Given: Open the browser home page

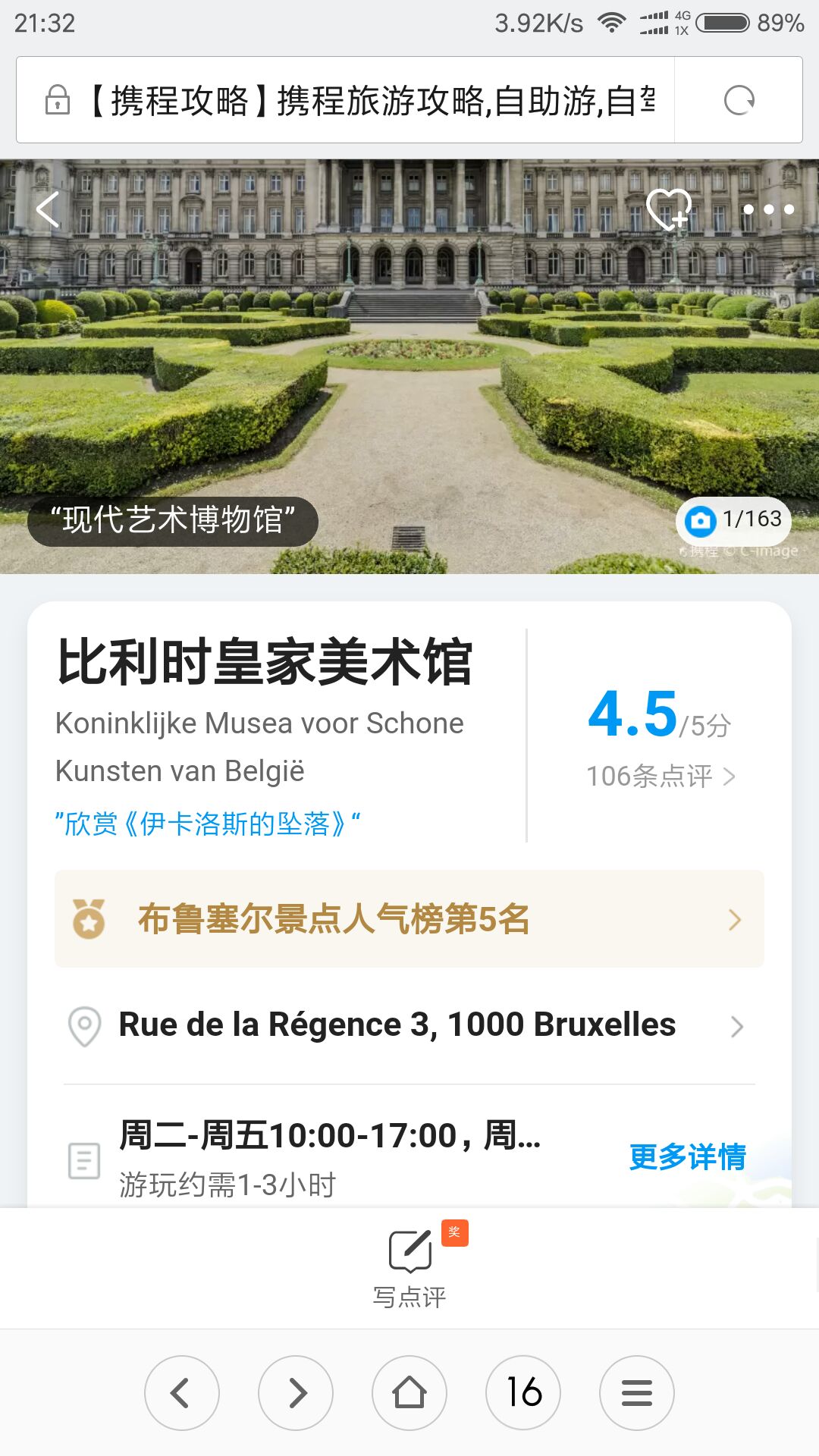Looking at the screenshot, I should point(409,1393).
